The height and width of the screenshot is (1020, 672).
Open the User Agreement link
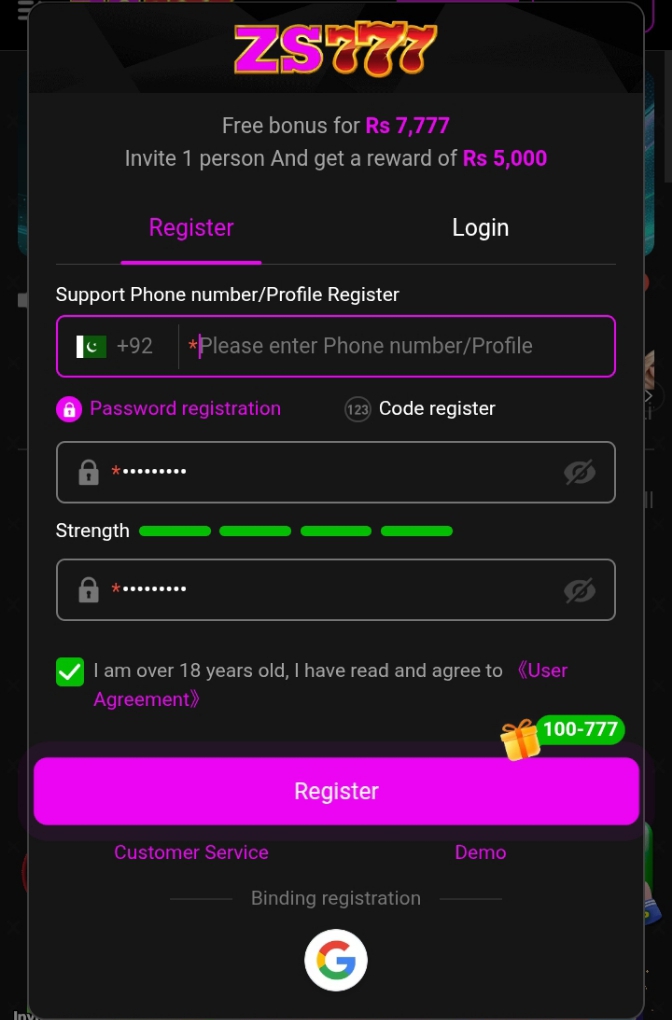(x=543, y=671)
